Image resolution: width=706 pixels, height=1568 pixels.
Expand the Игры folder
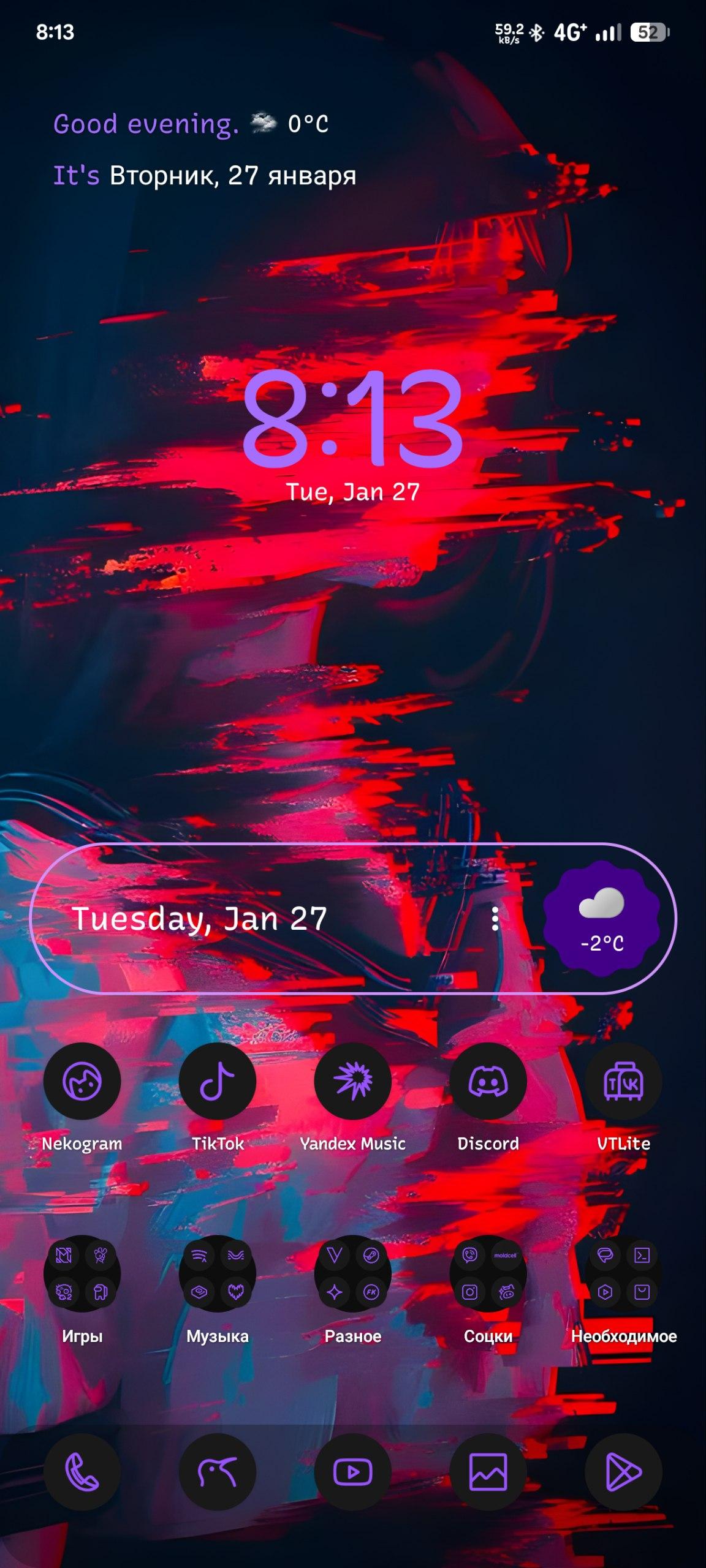tap(82, 1273)
